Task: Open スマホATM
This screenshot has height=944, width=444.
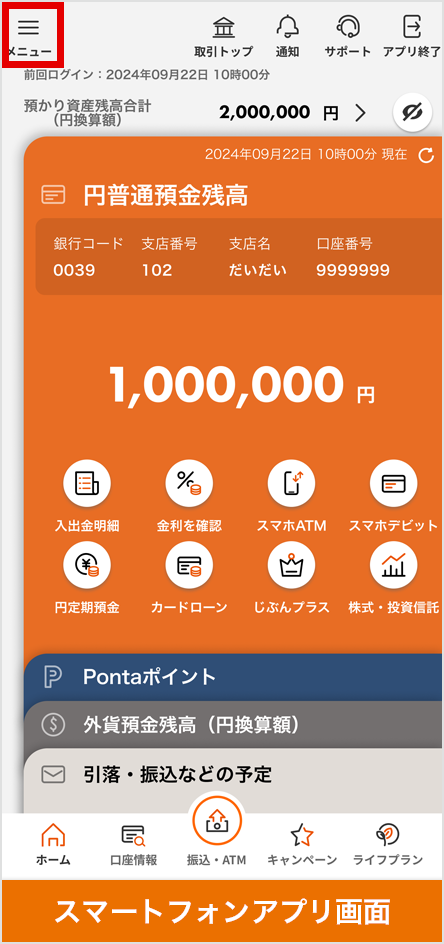Action: tap(292, 496)
